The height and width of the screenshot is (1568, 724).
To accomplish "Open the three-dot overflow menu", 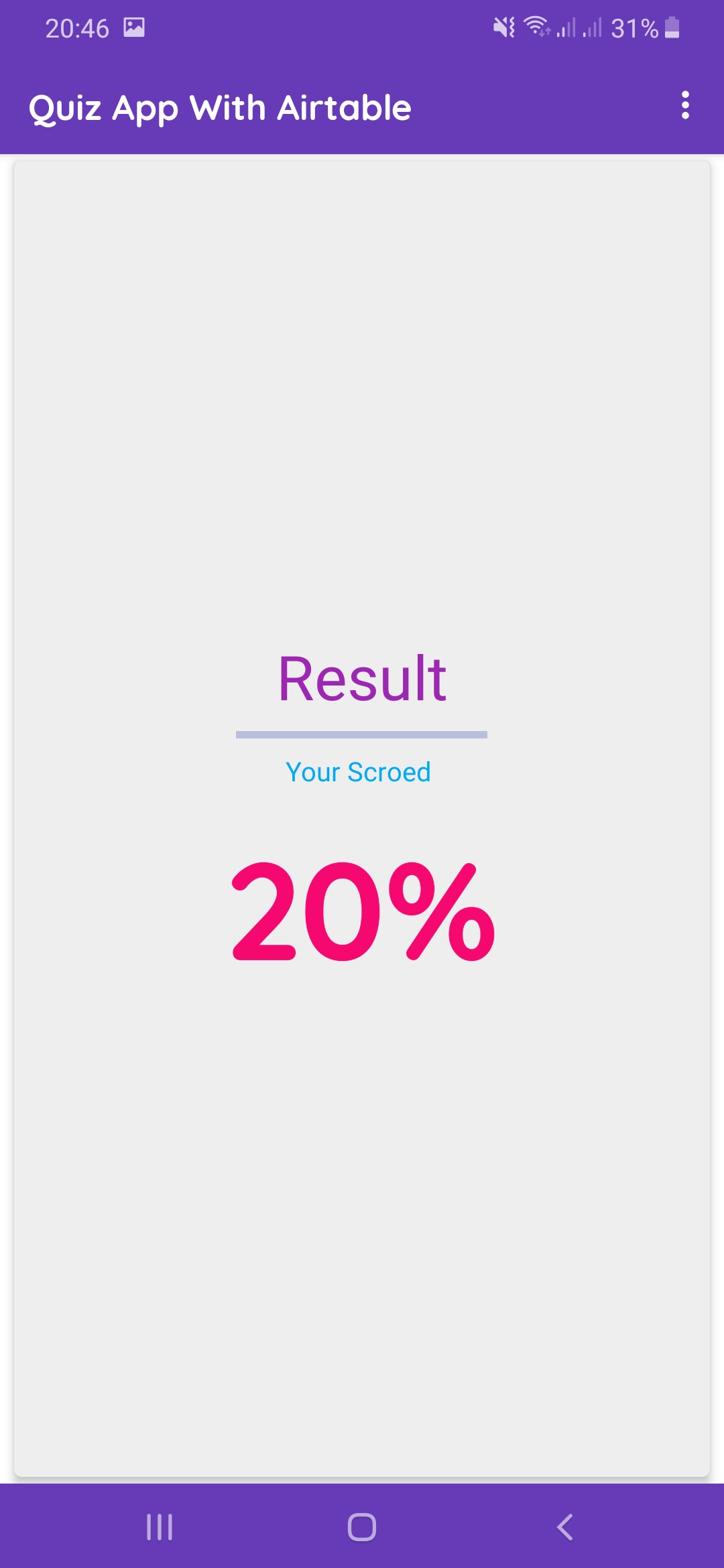I will click(684, 106).
